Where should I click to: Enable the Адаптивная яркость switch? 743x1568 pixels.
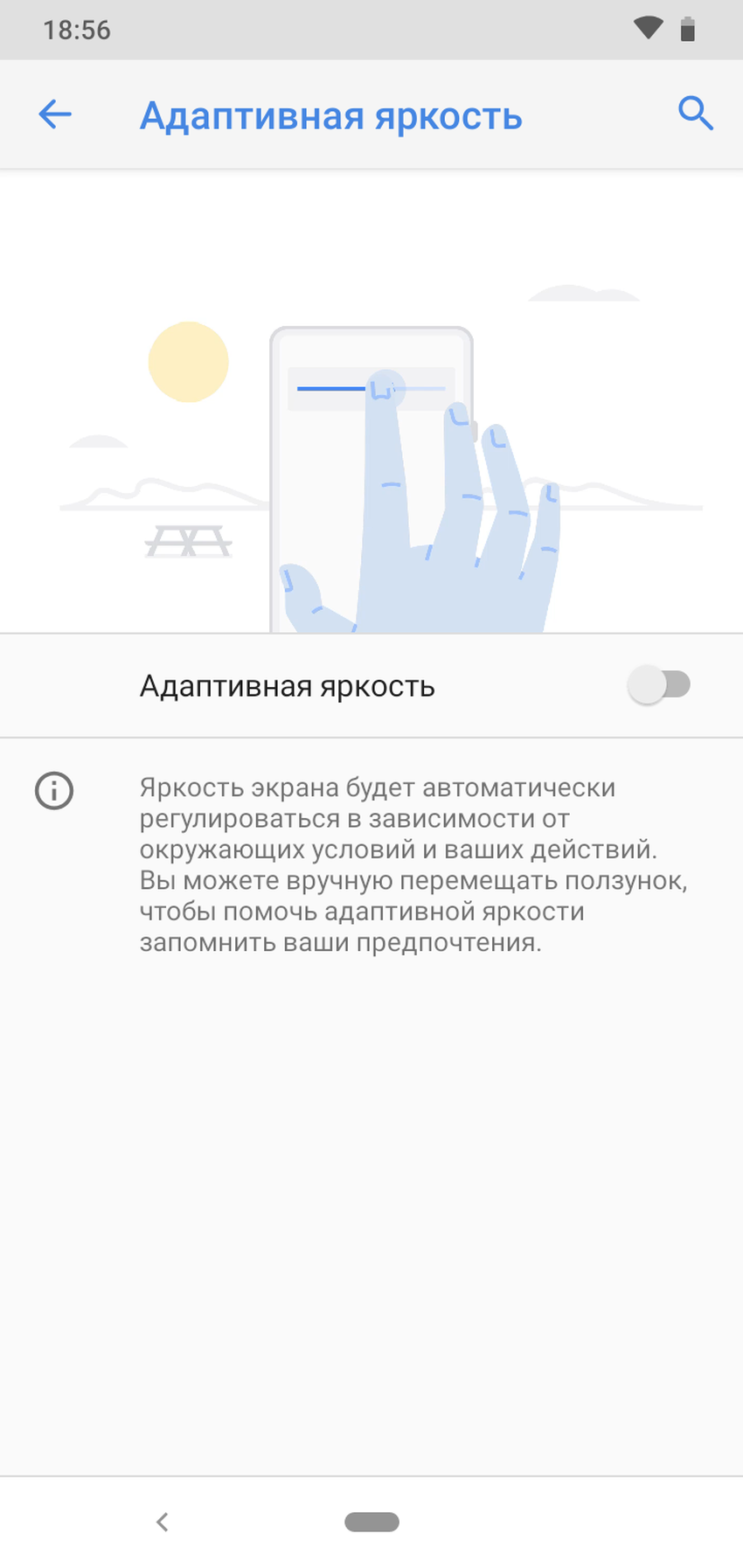659,684
